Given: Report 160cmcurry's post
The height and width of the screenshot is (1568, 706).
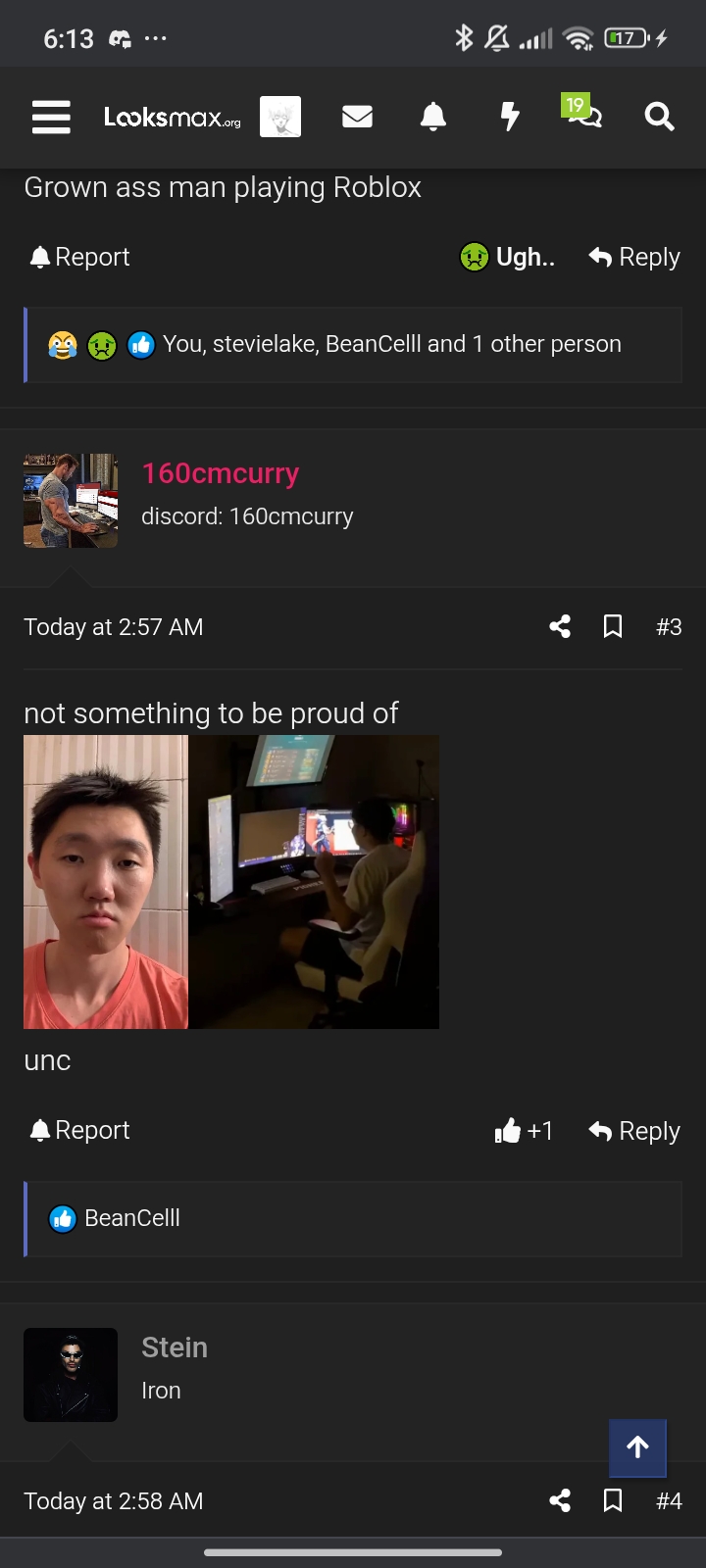Looking at the screenshot, I should pos(80,1130).
